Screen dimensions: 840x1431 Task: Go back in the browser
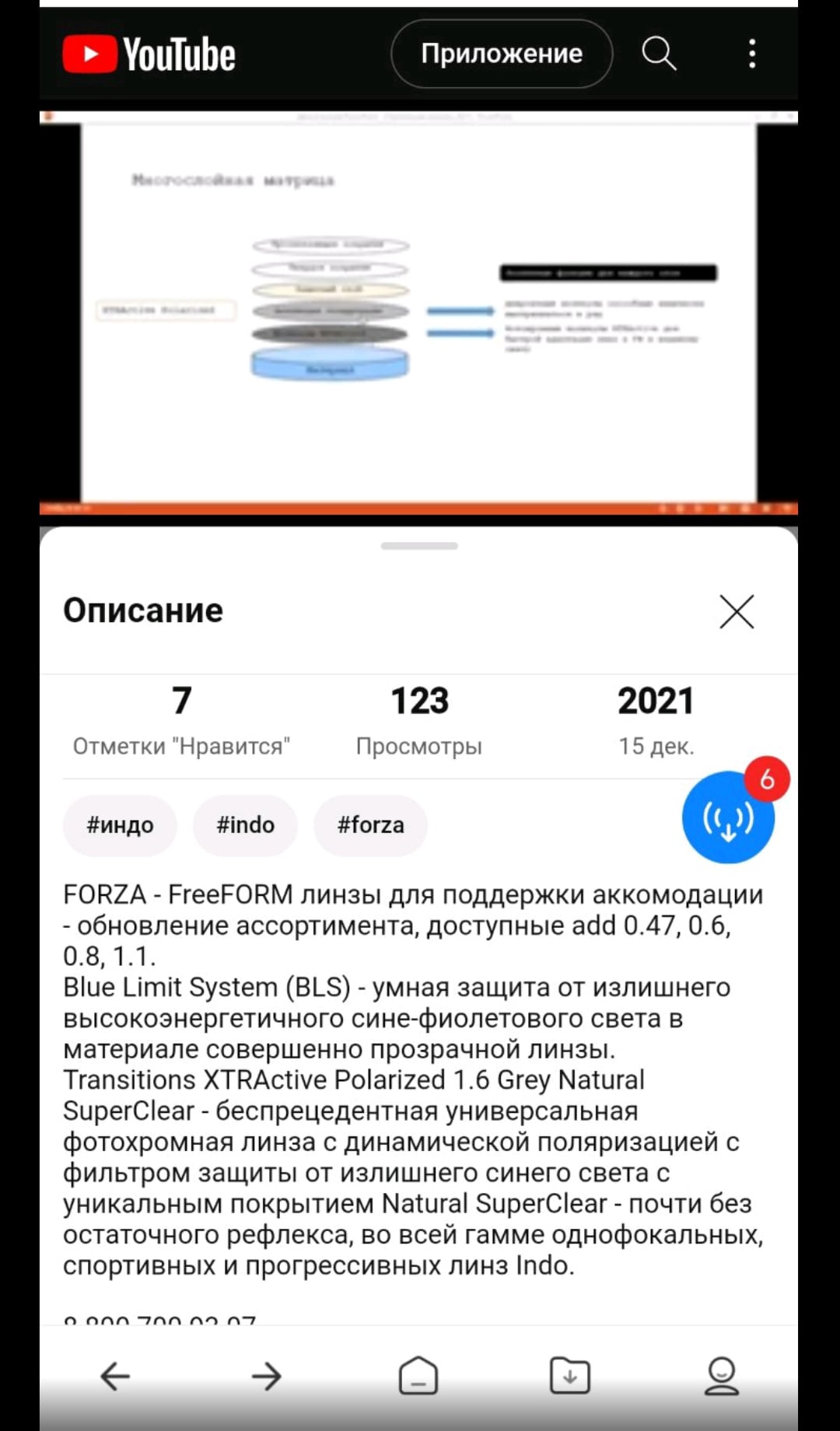[x=115, y=1376]
